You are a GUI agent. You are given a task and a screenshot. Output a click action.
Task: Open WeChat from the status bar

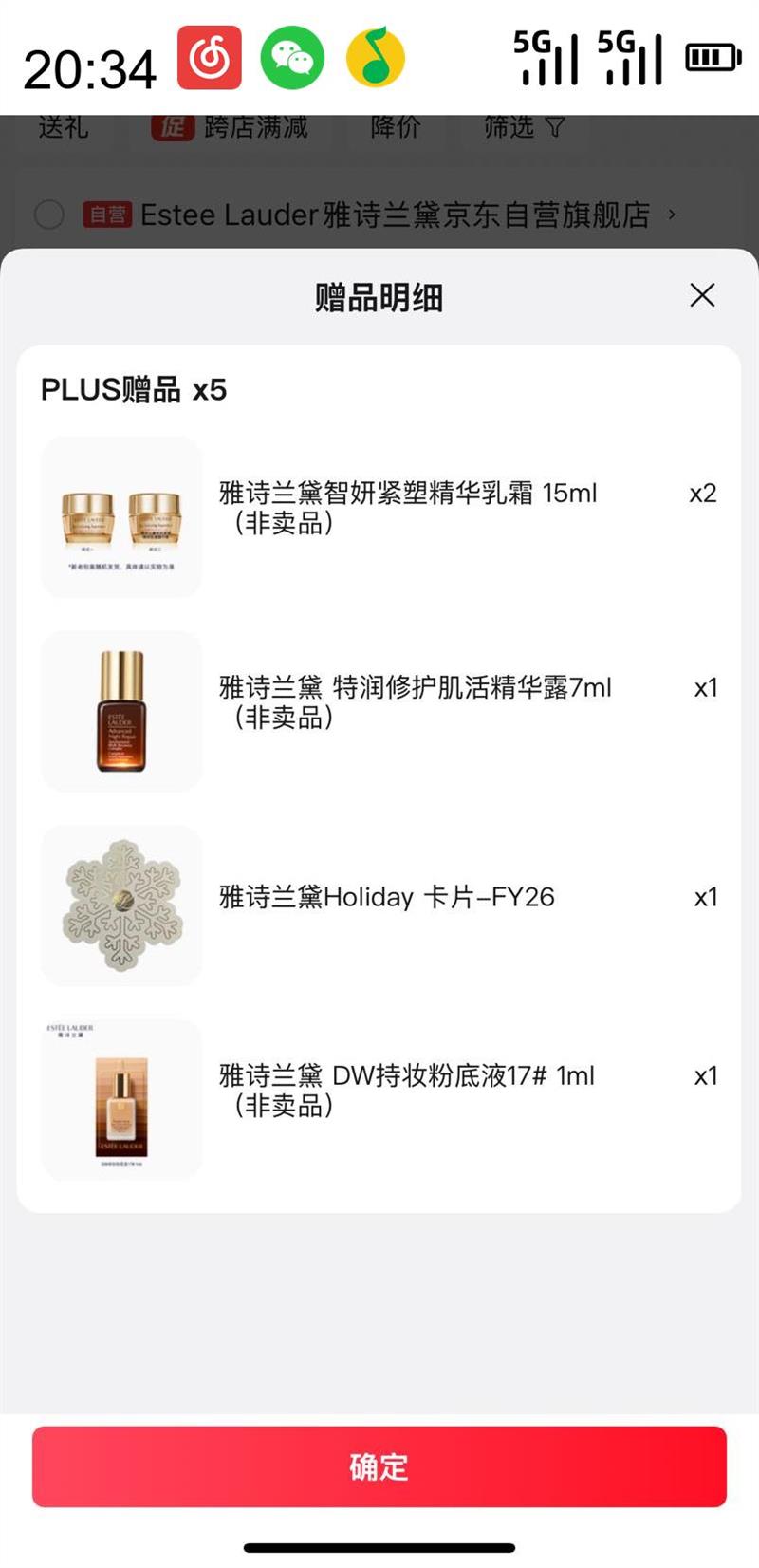tap(292, 57)
